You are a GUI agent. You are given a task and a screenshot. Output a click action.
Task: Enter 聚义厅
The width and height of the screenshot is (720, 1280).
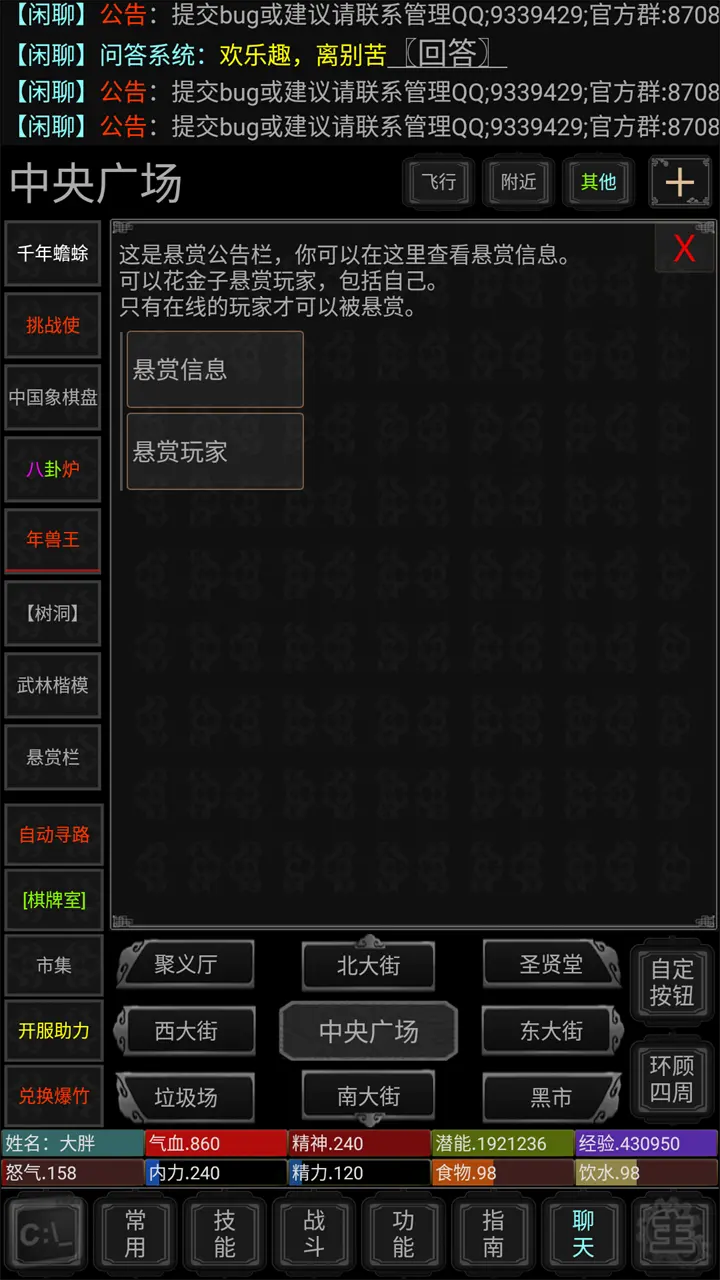pos(186,965)
